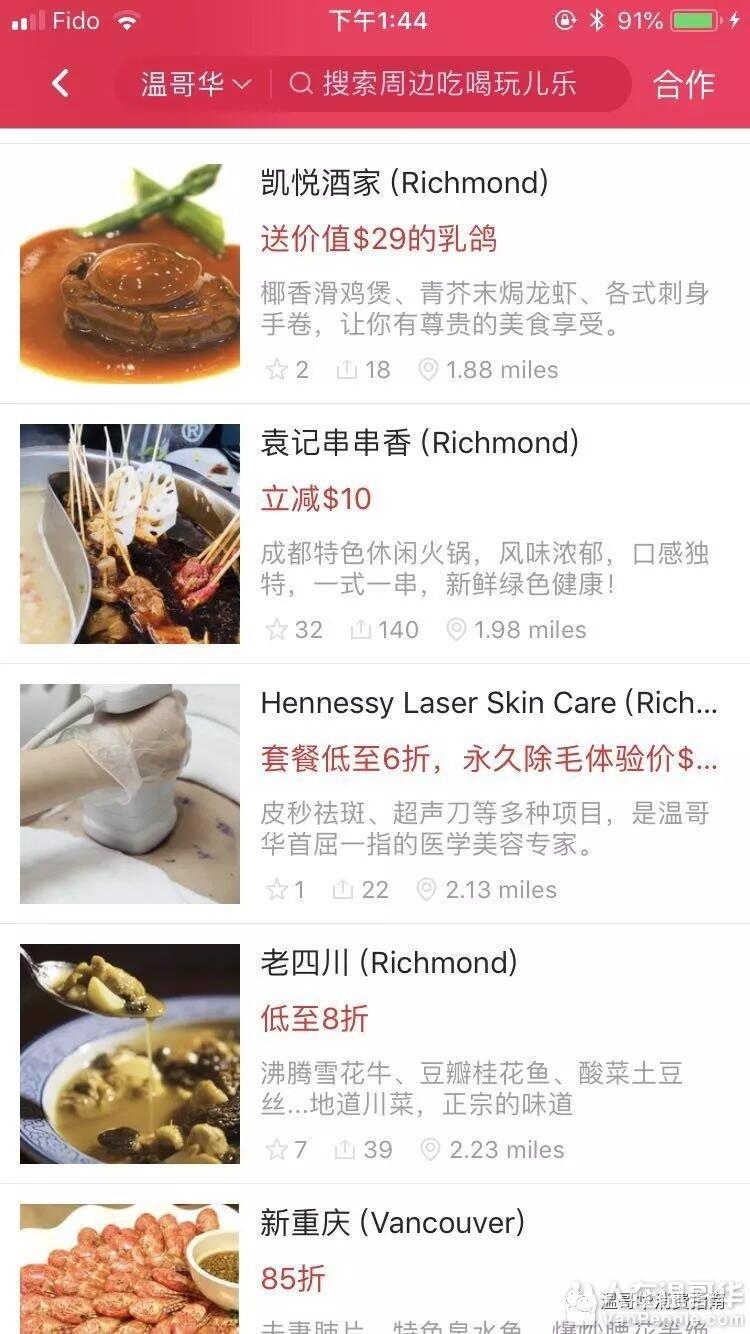Tap the share icon for Hennessy Laser Skin Care
The width and height of the screenshot is (750, 1334).
[342, 889]
